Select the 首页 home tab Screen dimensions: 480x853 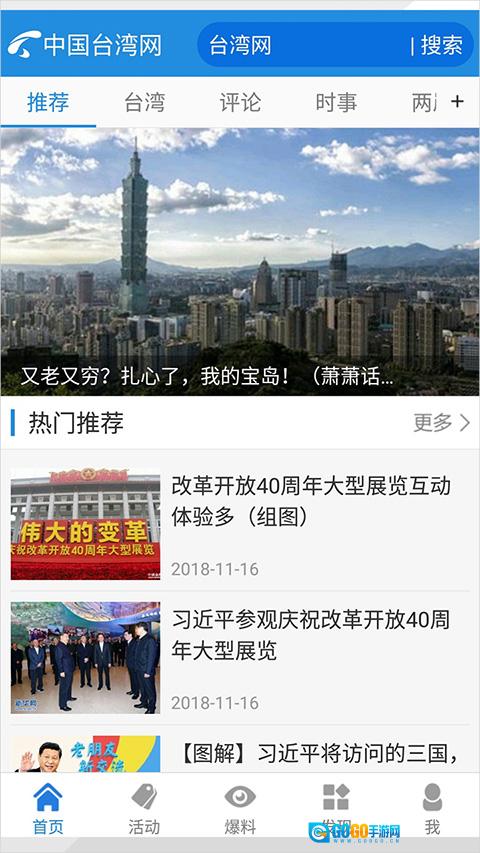click(x=48, y=808)
